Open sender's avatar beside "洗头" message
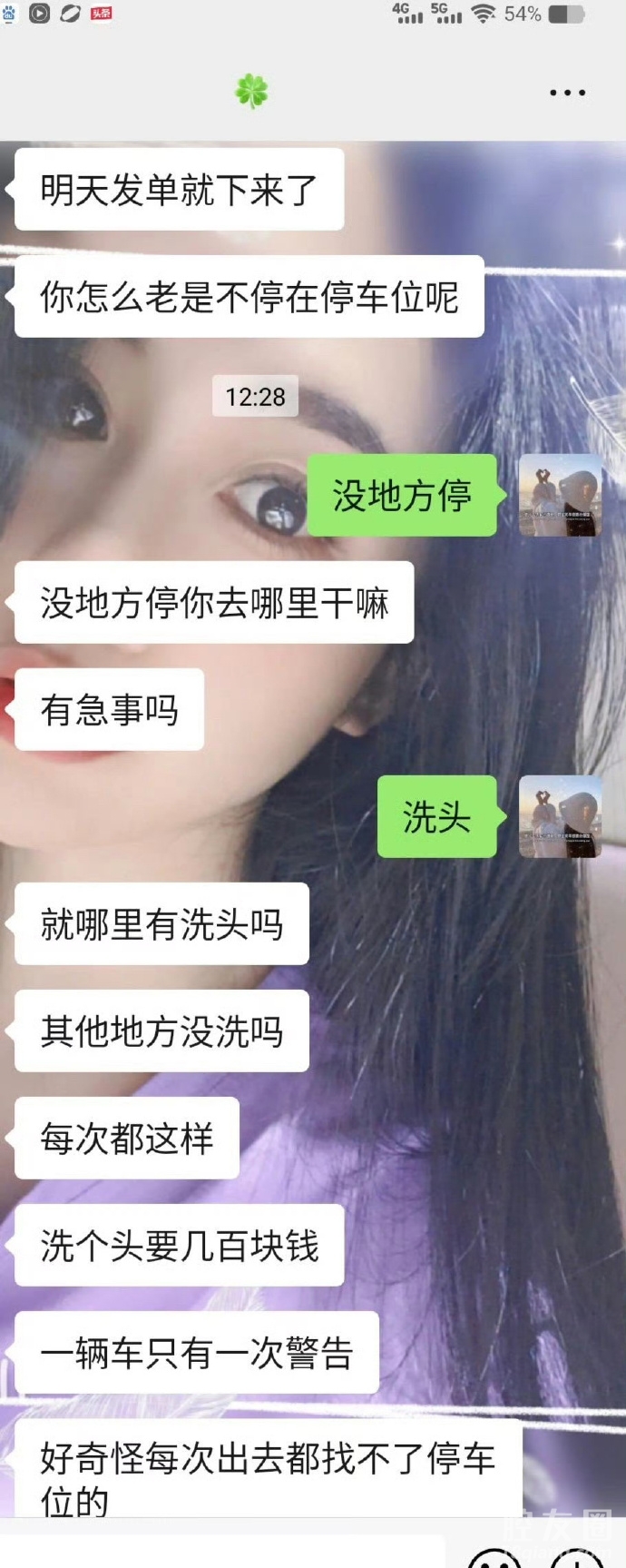626x1568 pixels. coord(560,817)
